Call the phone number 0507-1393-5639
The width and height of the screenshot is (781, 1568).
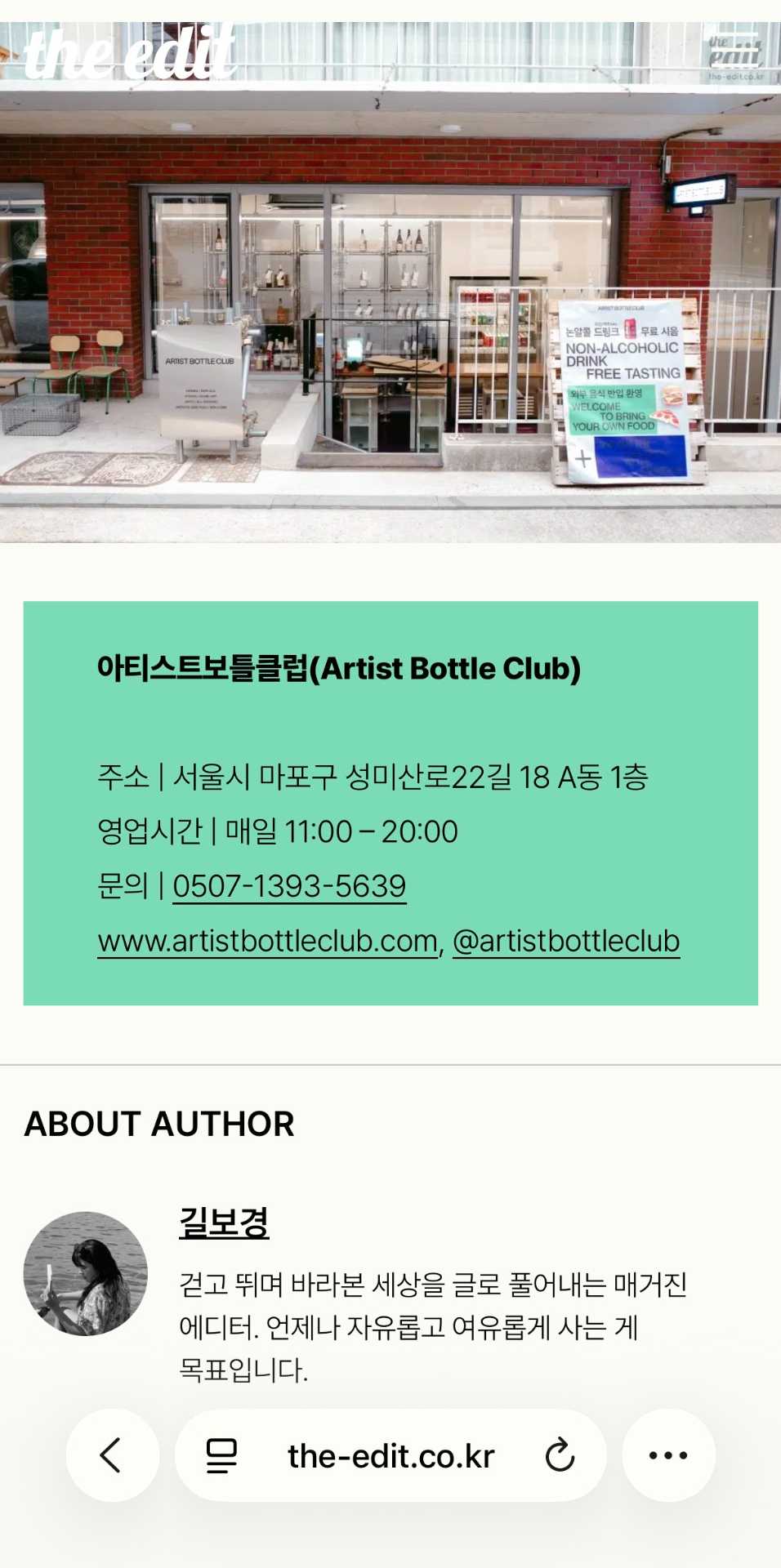[x=289, y=886]
